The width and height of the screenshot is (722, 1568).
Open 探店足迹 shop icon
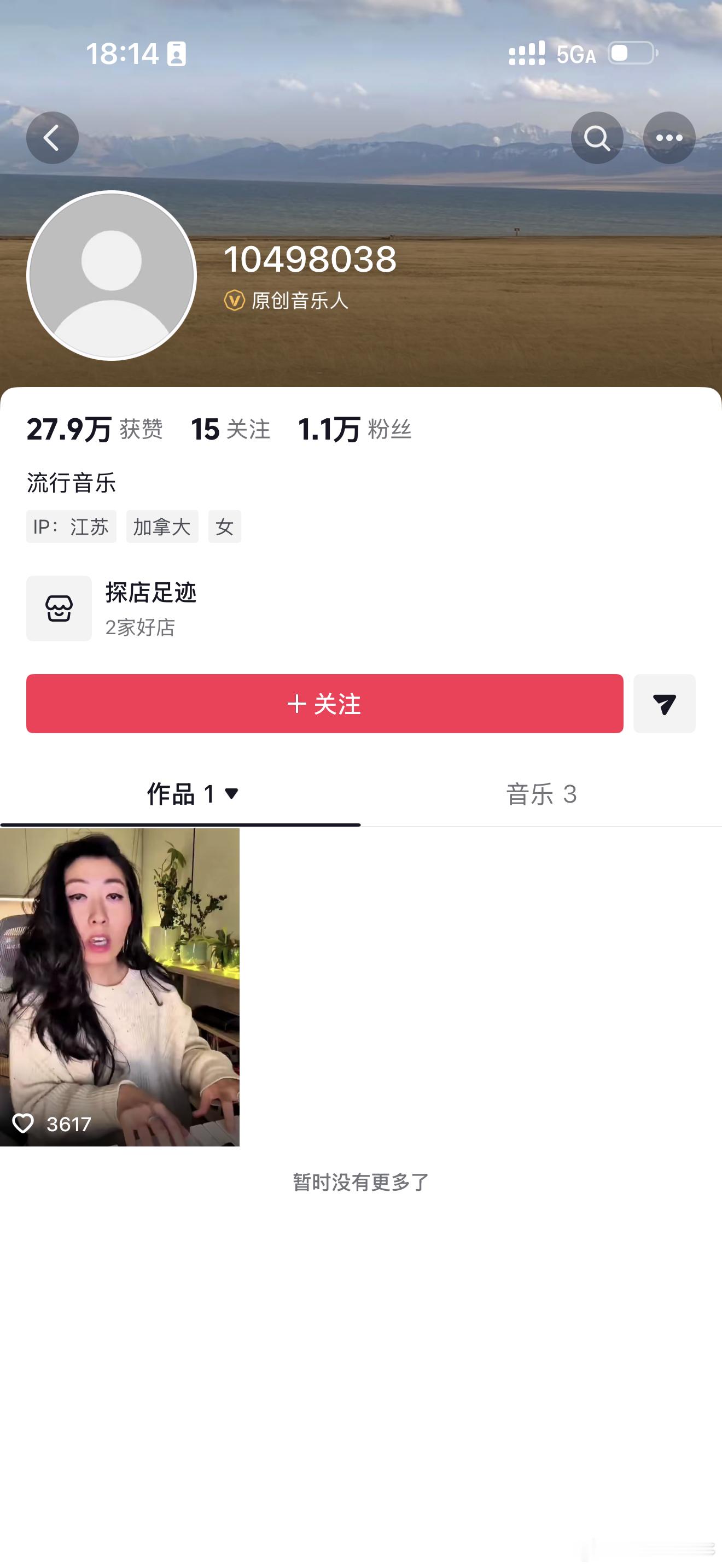tap(59, 608)
